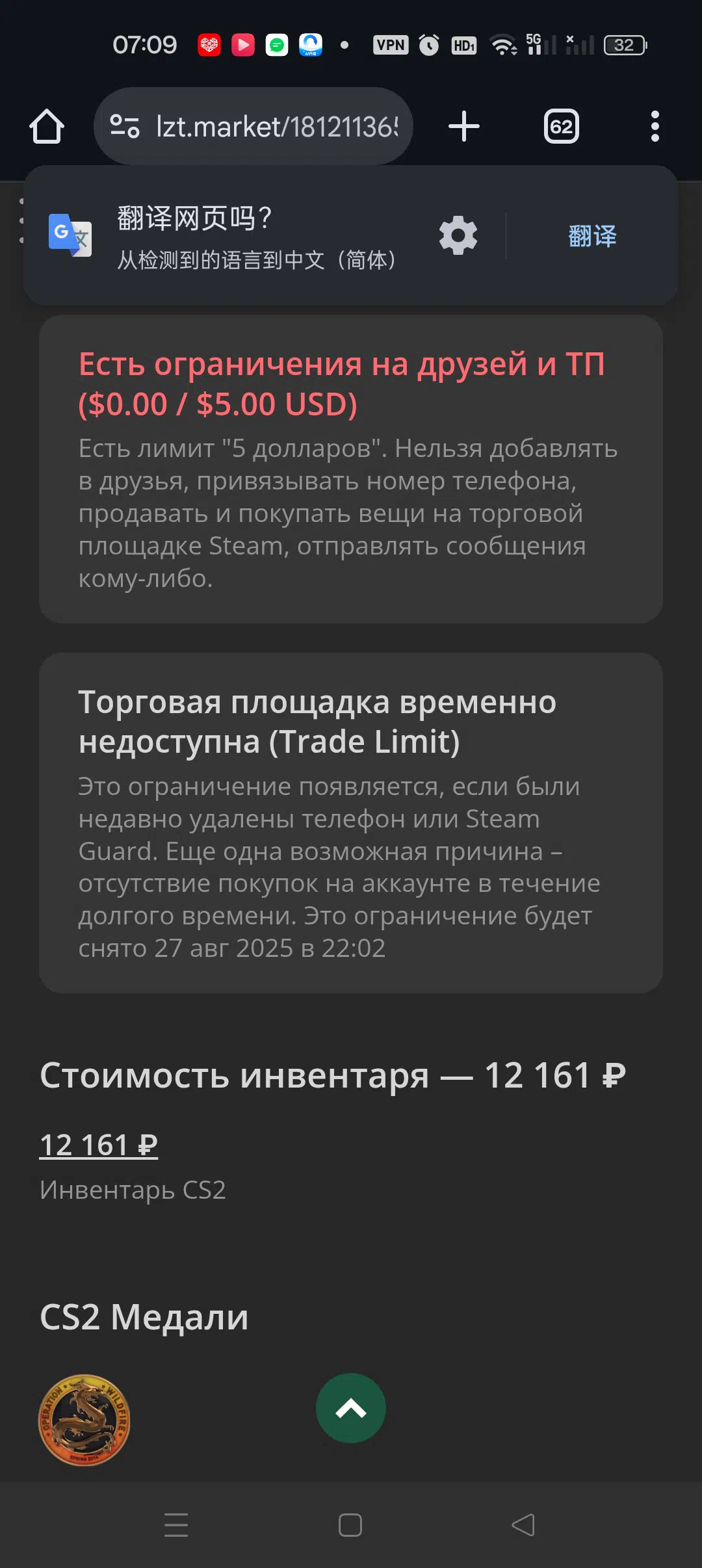Open the 12 161 ₽ CS2 inventory link
Image resolution: width=702 pixels, height=1568 pixels.
(99, 1145)
